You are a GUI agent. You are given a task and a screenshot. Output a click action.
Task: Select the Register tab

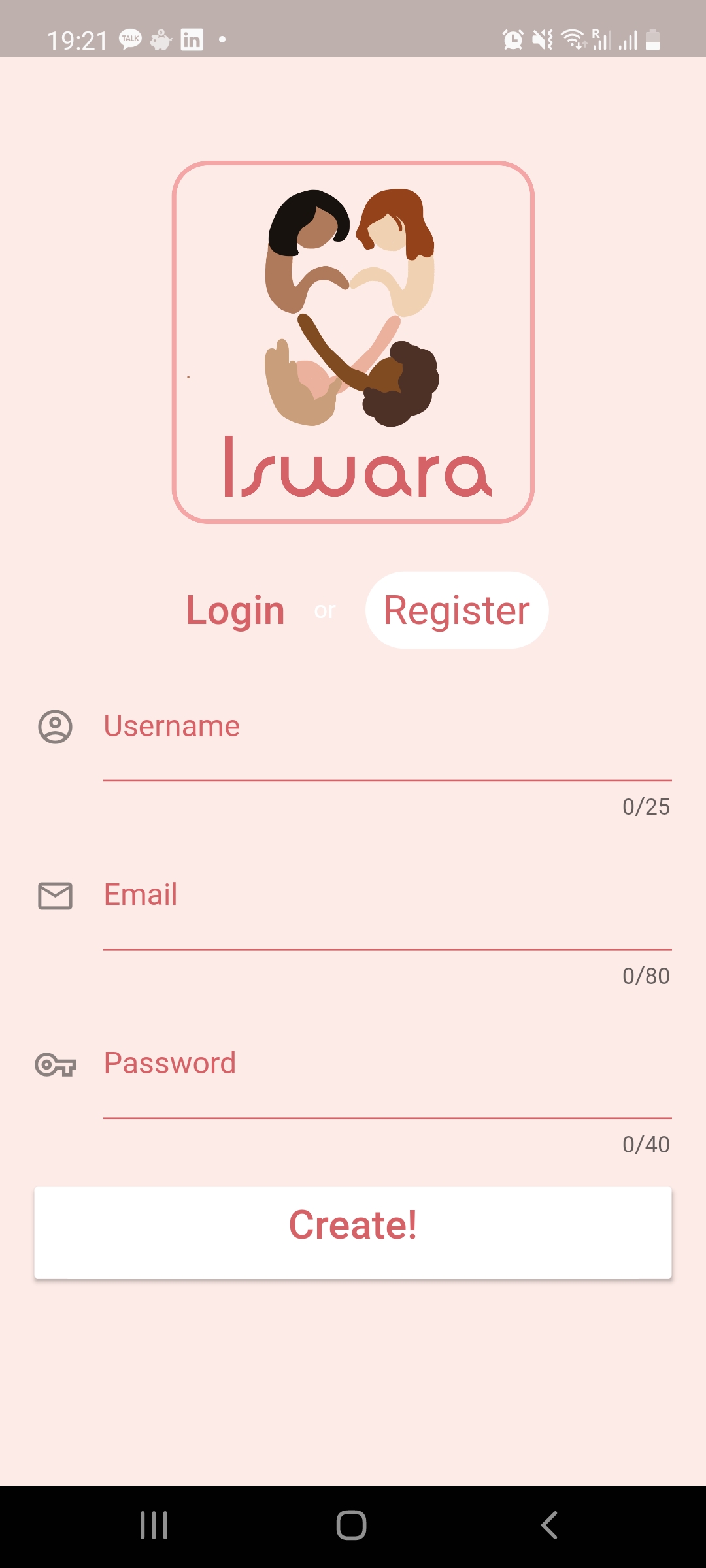457,610
